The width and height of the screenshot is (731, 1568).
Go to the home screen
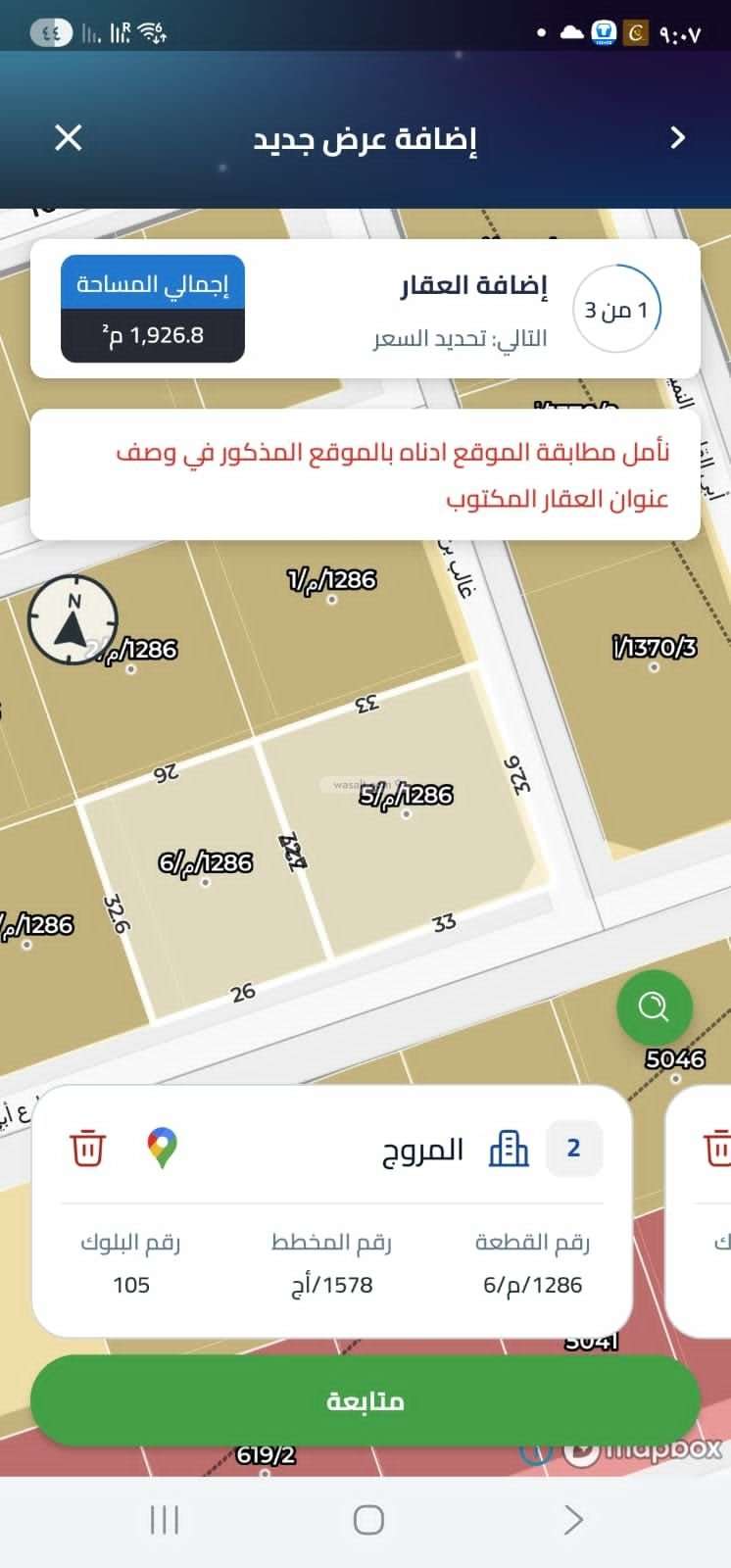tap(367, 1520)
